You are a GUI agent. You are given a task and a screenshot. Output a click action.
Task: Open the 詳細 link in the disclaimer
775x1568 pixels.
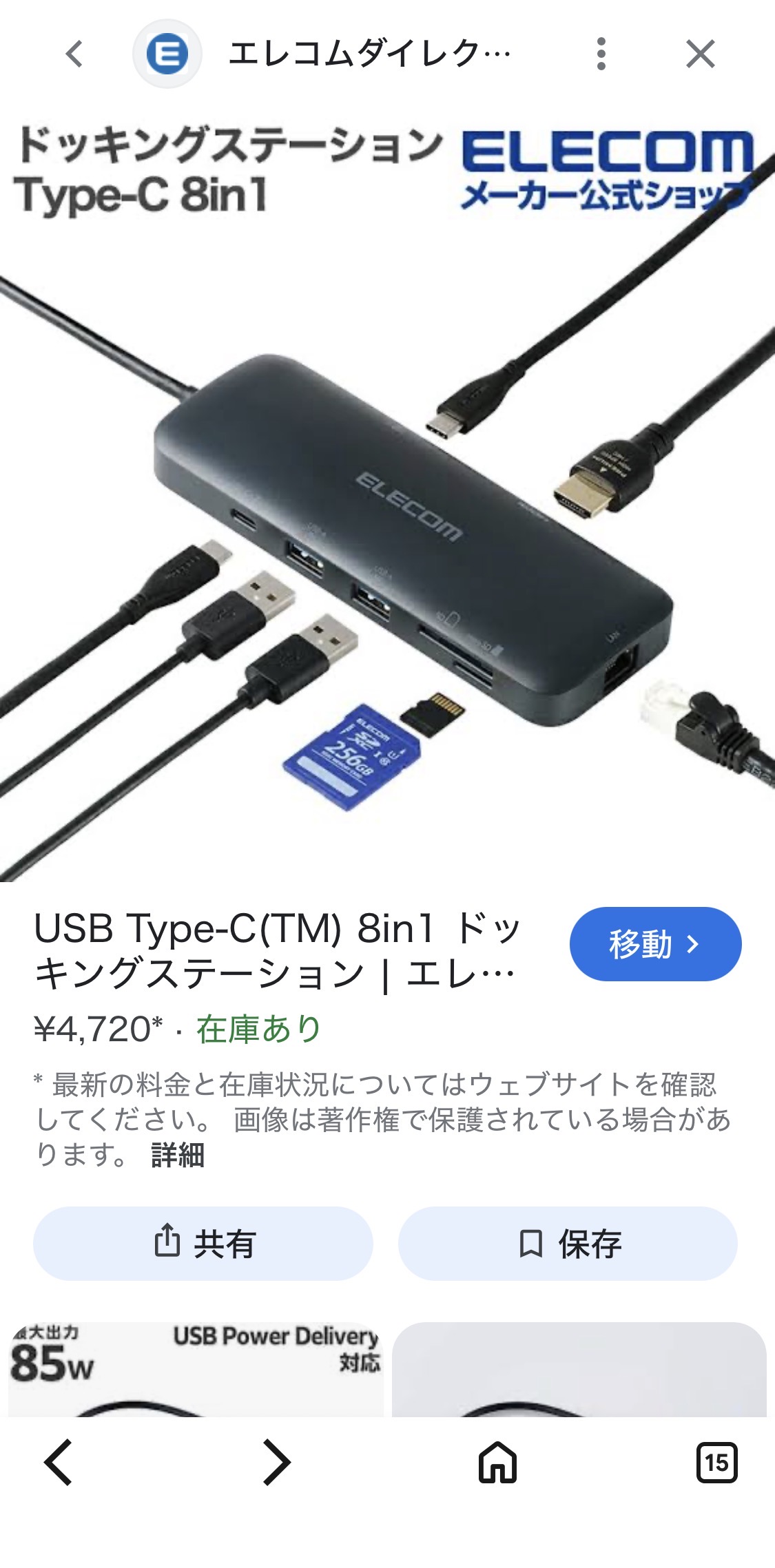pyautogui.click(x=178, y=1155)
